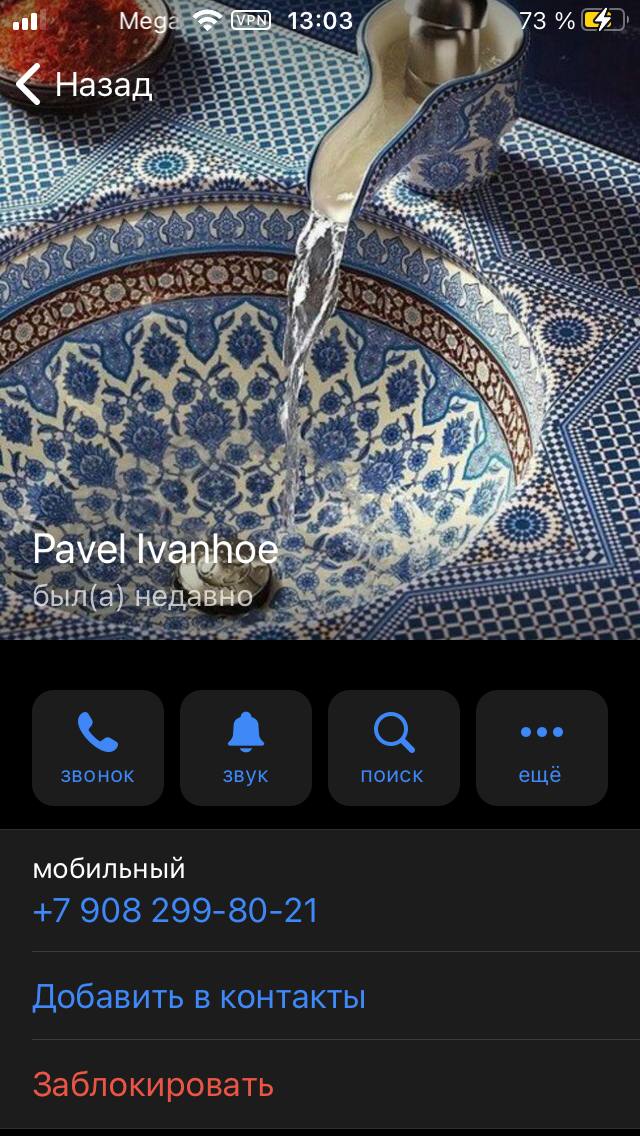
Task: Select Добавить в контакты
Action: pos(199,997)
